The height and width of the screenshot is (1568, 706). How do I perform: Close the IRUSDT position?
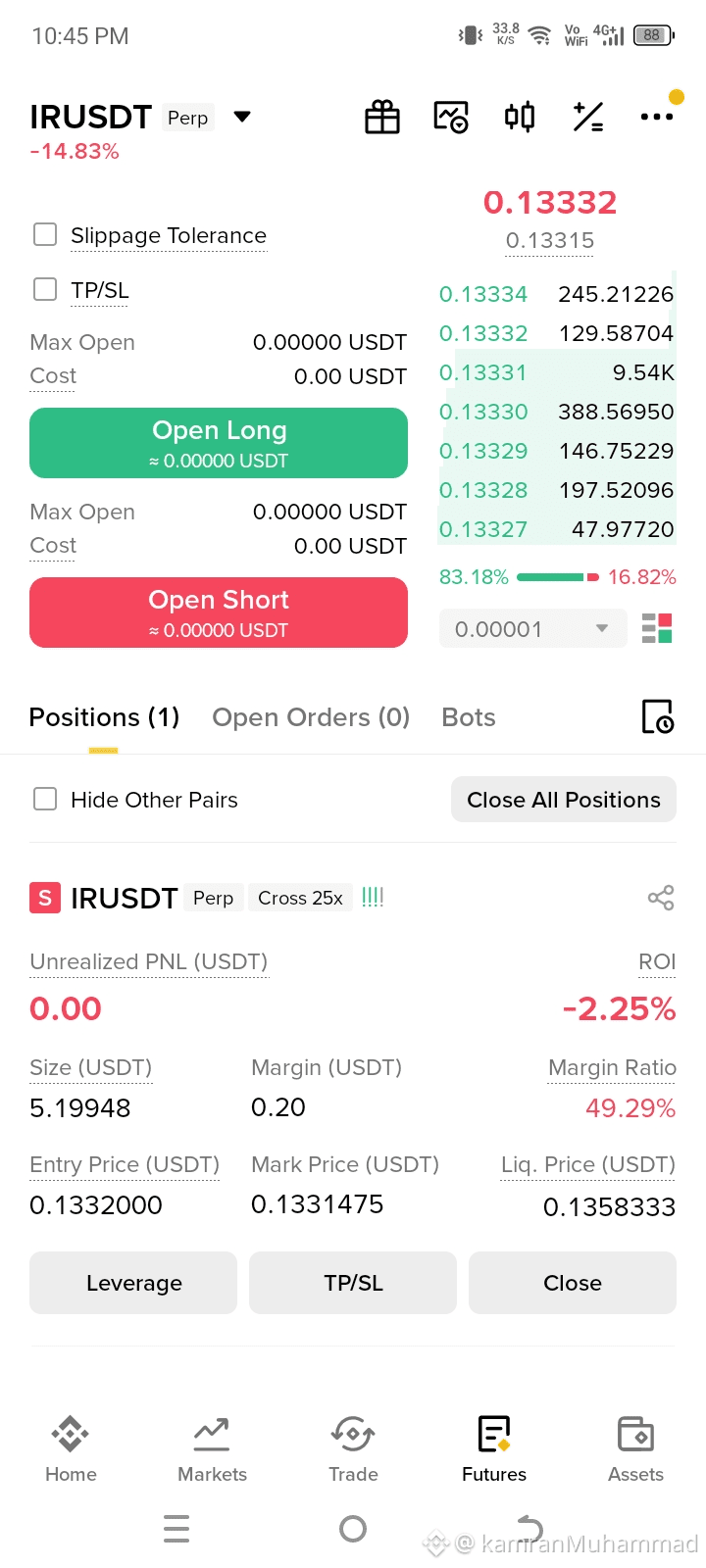[x=573, y=1283]
